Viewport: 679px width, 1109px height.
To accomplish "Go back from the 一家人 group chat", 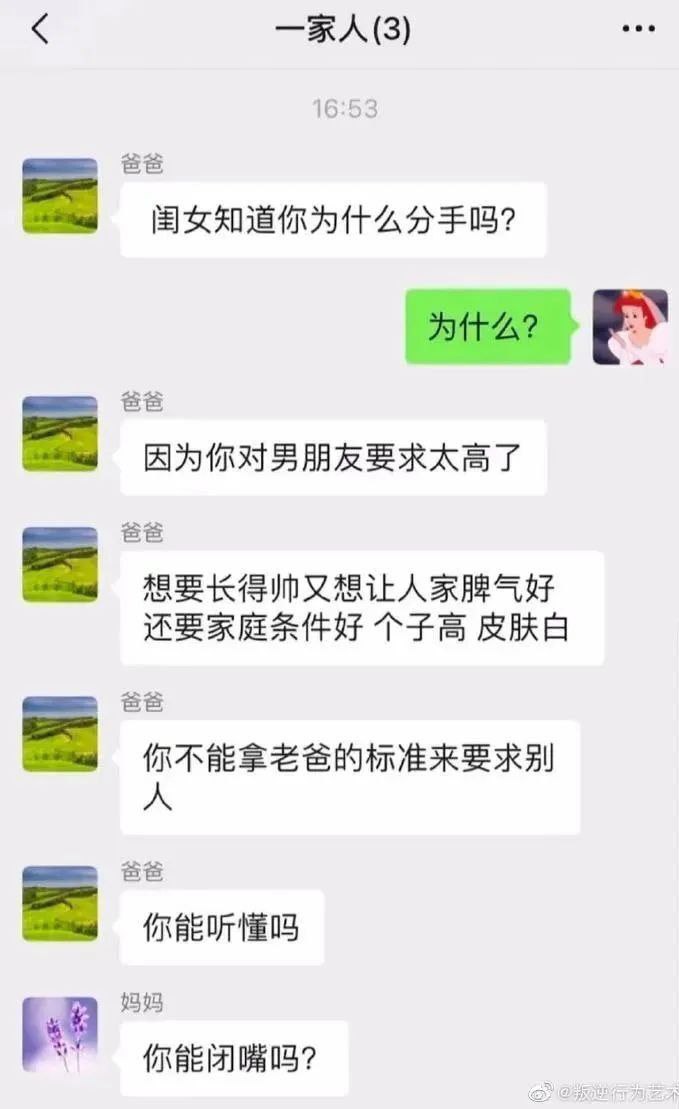I will click(40, 30).
